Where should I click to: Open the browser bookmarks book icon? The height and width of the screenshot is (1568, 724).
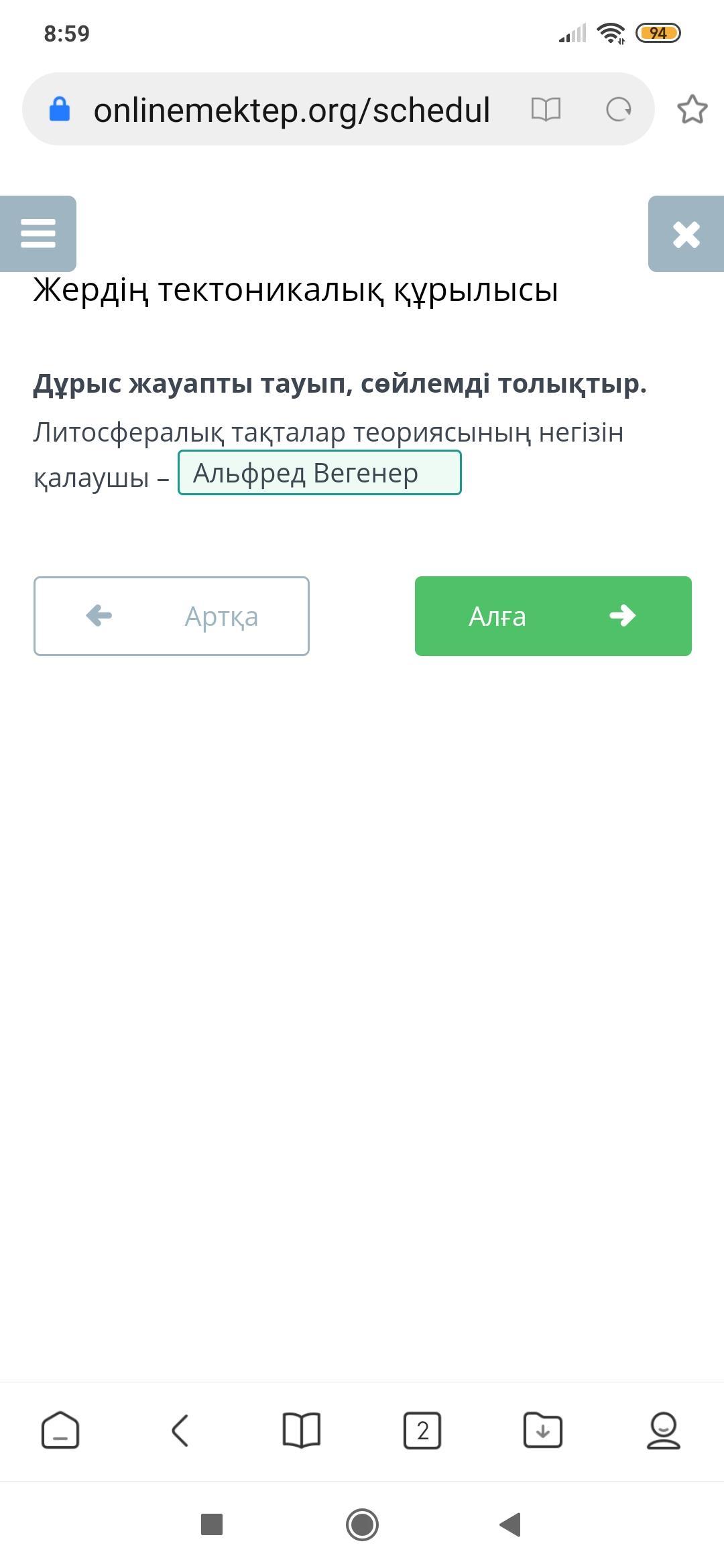point(302,1431)
